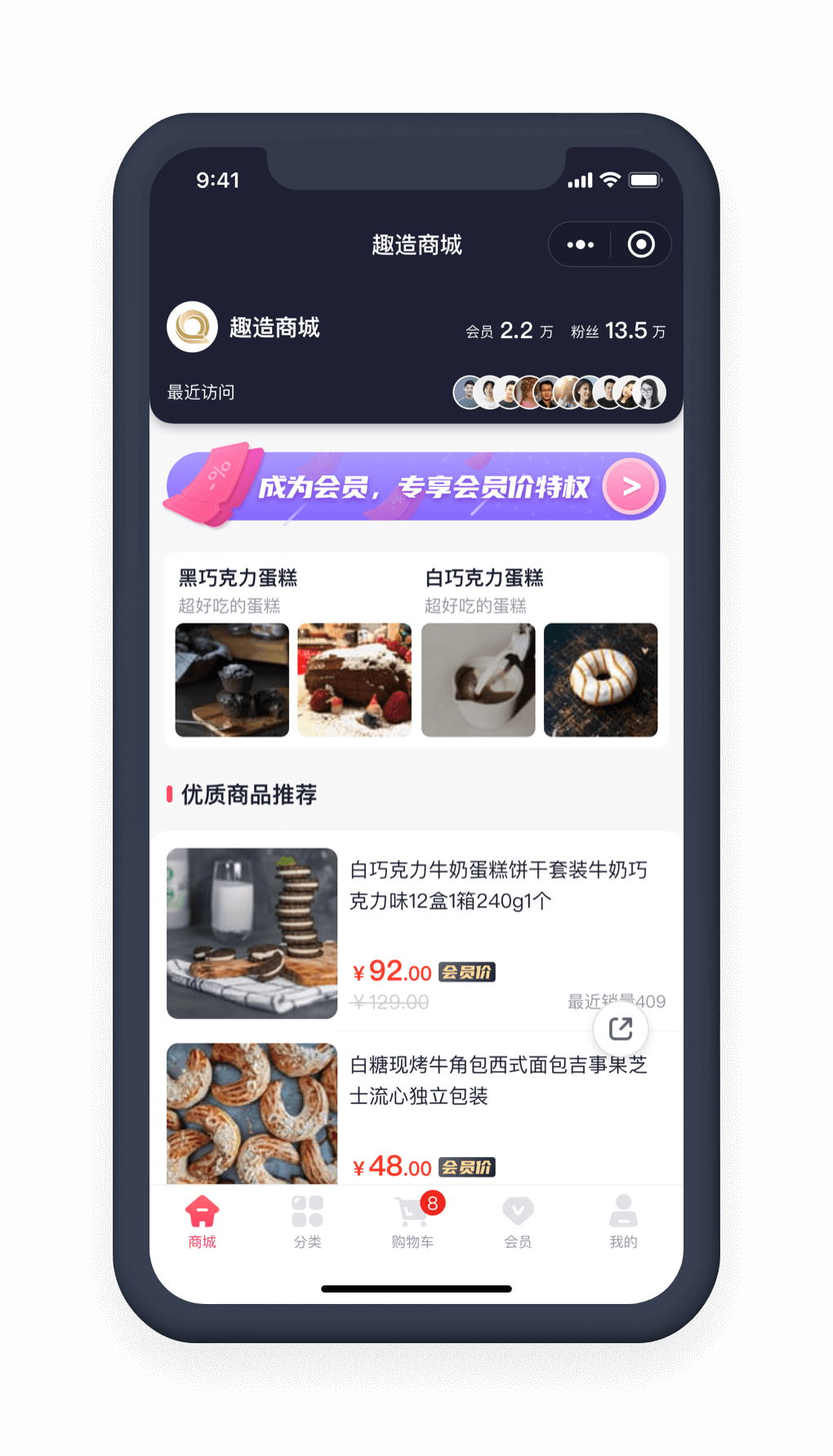Open the 黑巧克力蛋糕 collection
Screen dimensions: 833x1456
tap(238, 578)
